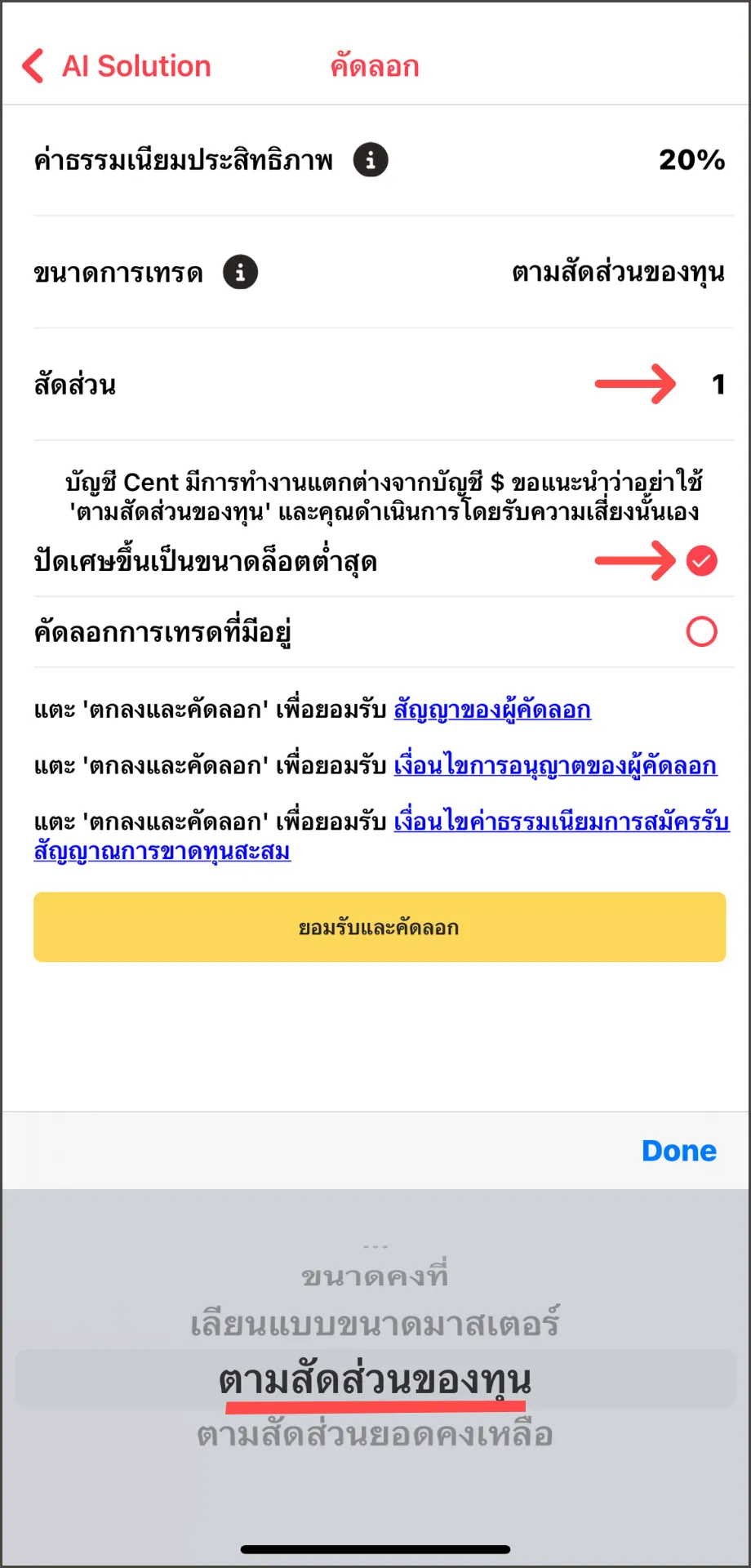This screenshot has height=1568, width=751.
Task: Open เงื่อนไขการอนุญาตของผู้คัดลอก link
Action: click(x=555, y=766)
